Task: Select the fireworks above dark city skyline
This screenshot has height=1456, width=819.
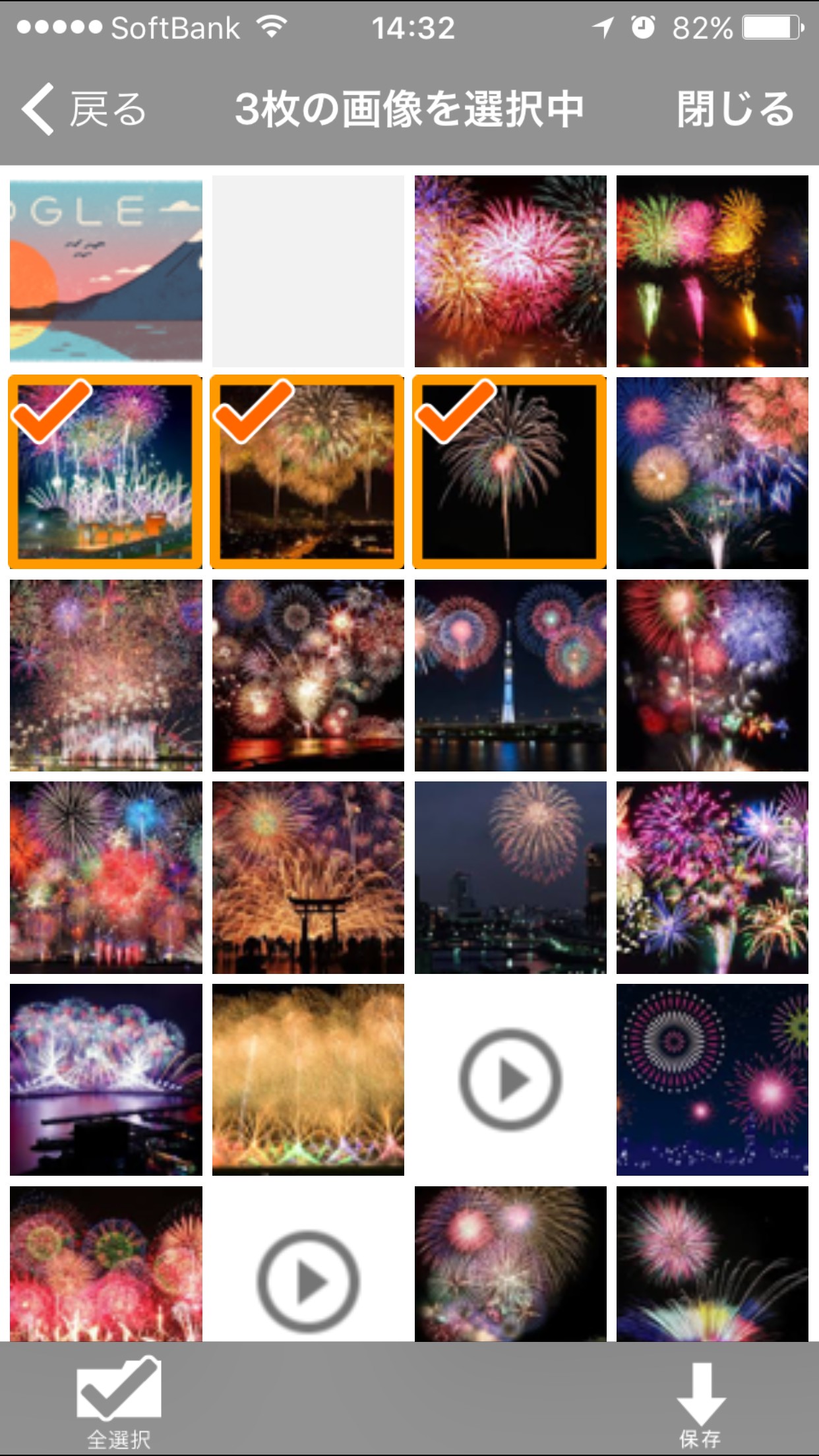Action: pyautogui.click(x=510, y=878)
